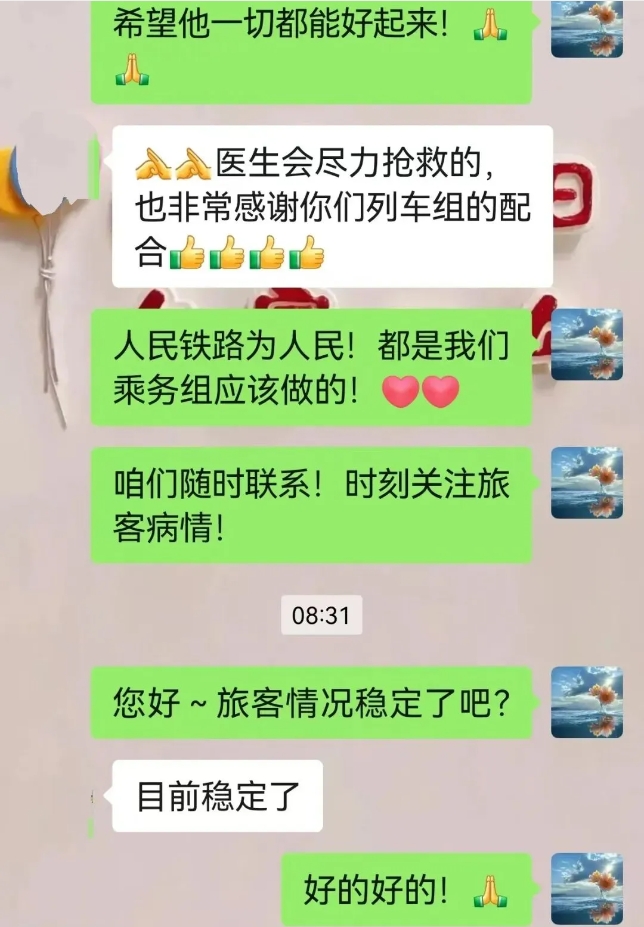Open sender avatar beside '好的好的' message
Screen dimensions: 644x927
(587, 888)
